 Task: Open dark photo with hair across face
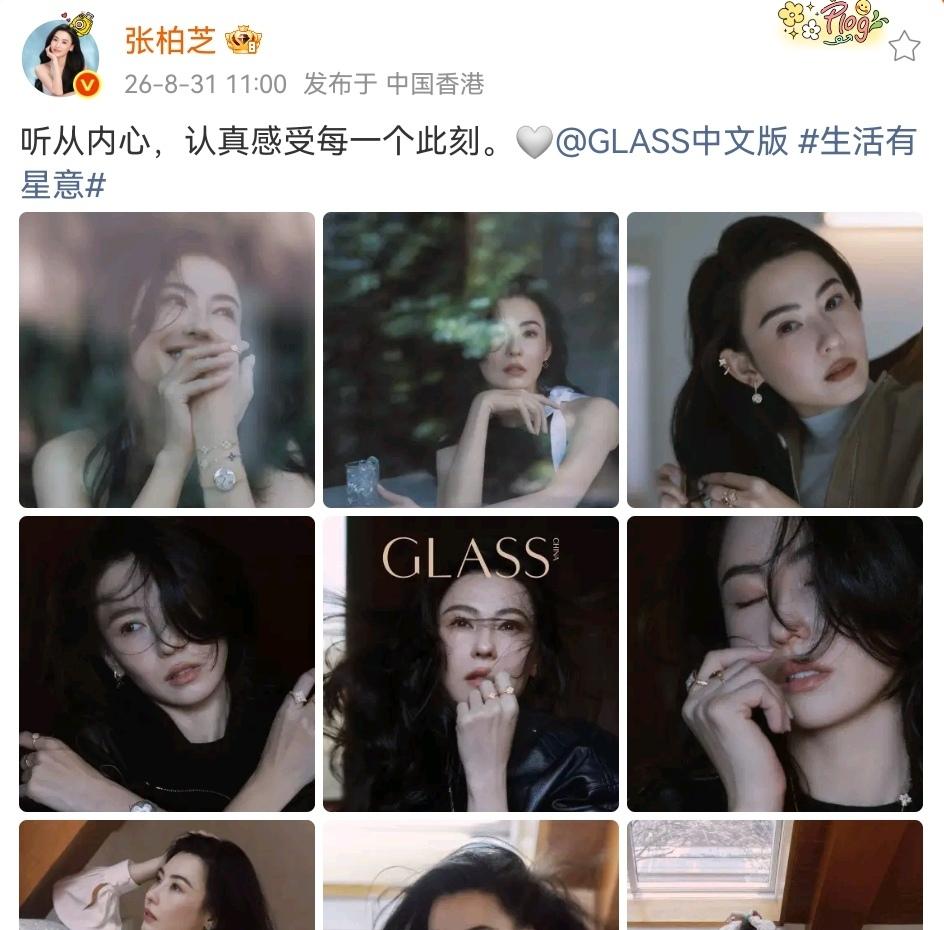click(x=167, y=663)
